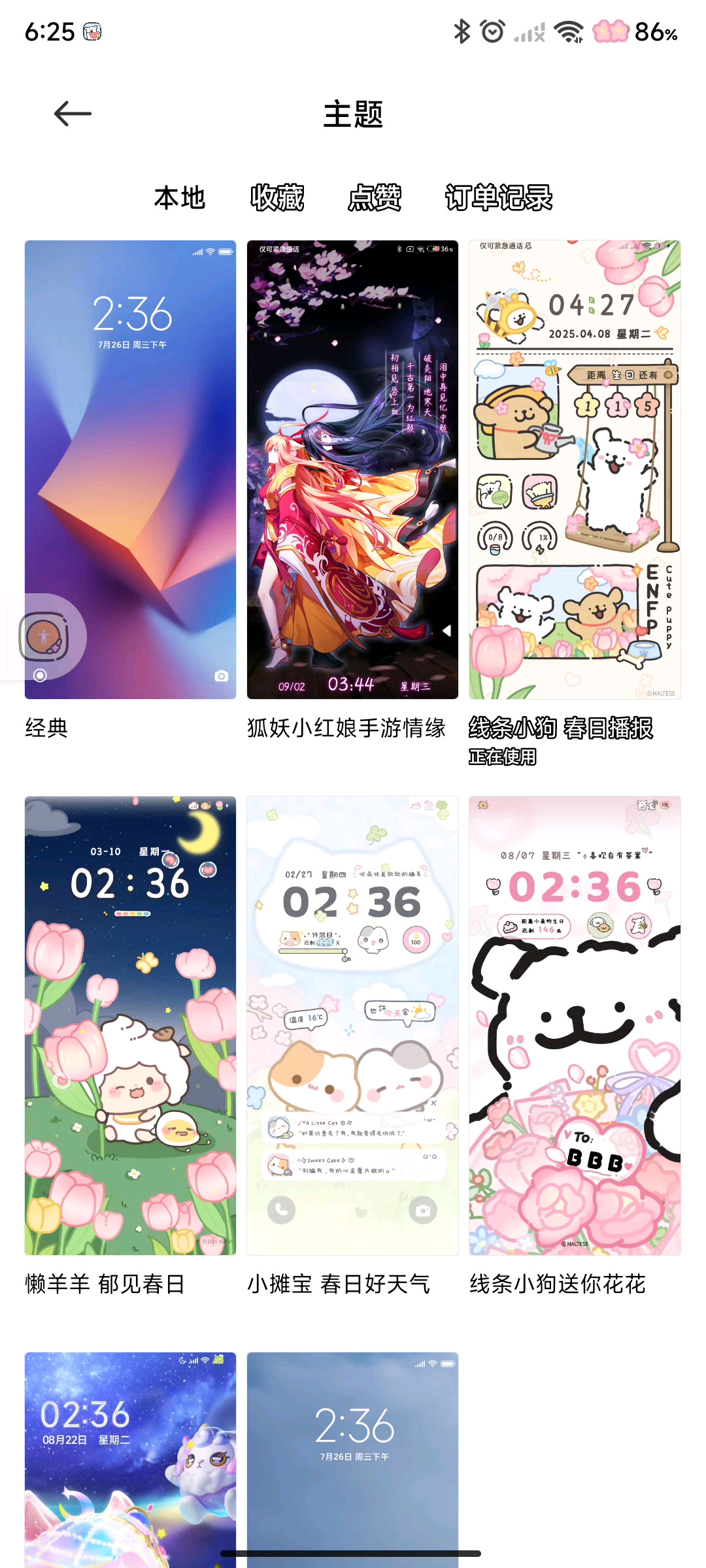Image resolution: width=706 pixels, height=1568 pixels.
Task: Select the 懒羊羊 郁见春日 theme
Action: pos(130,1024)
